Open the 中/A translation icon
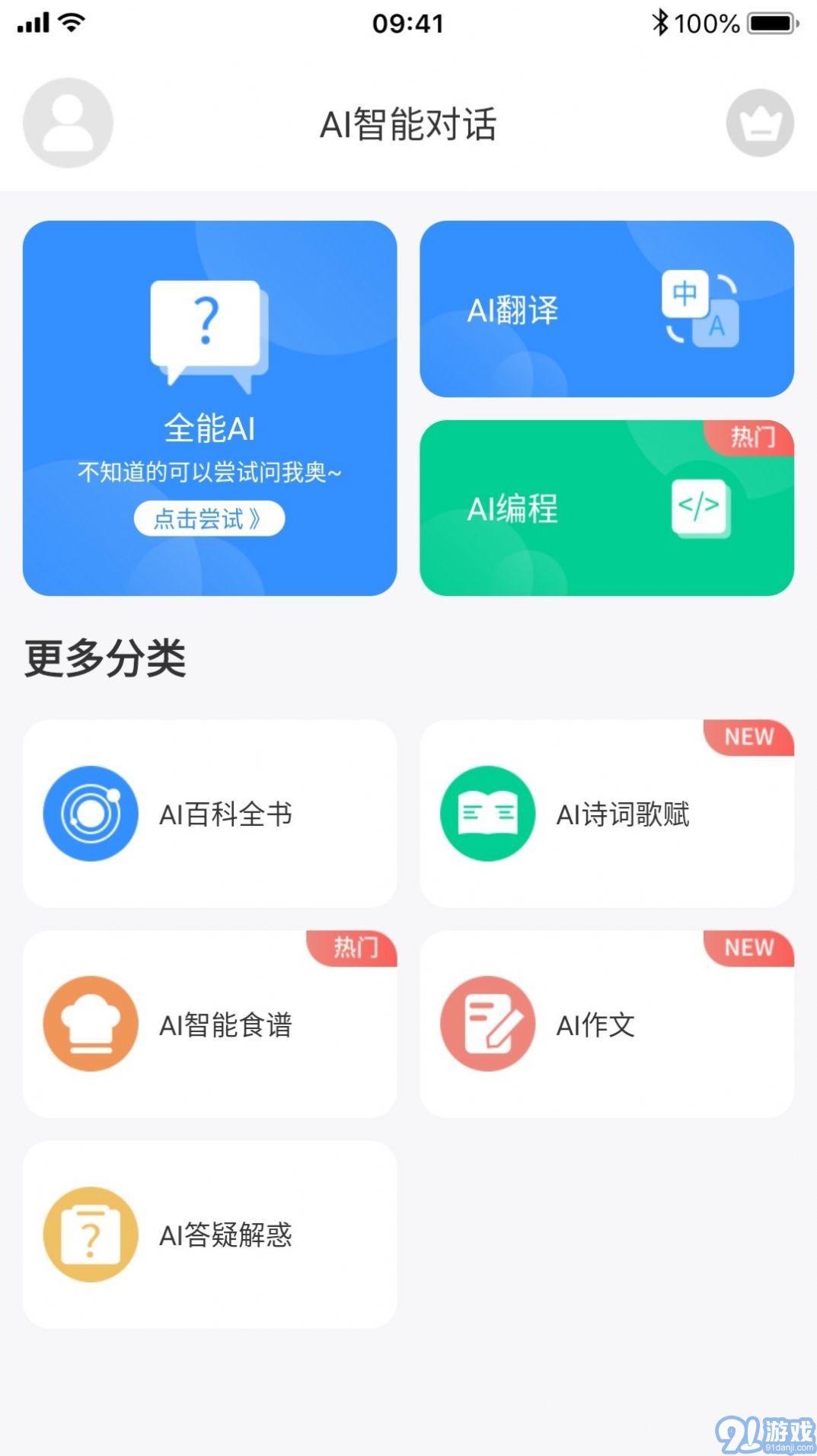The height and width of the screenshot is (1456, 817). 701,309
